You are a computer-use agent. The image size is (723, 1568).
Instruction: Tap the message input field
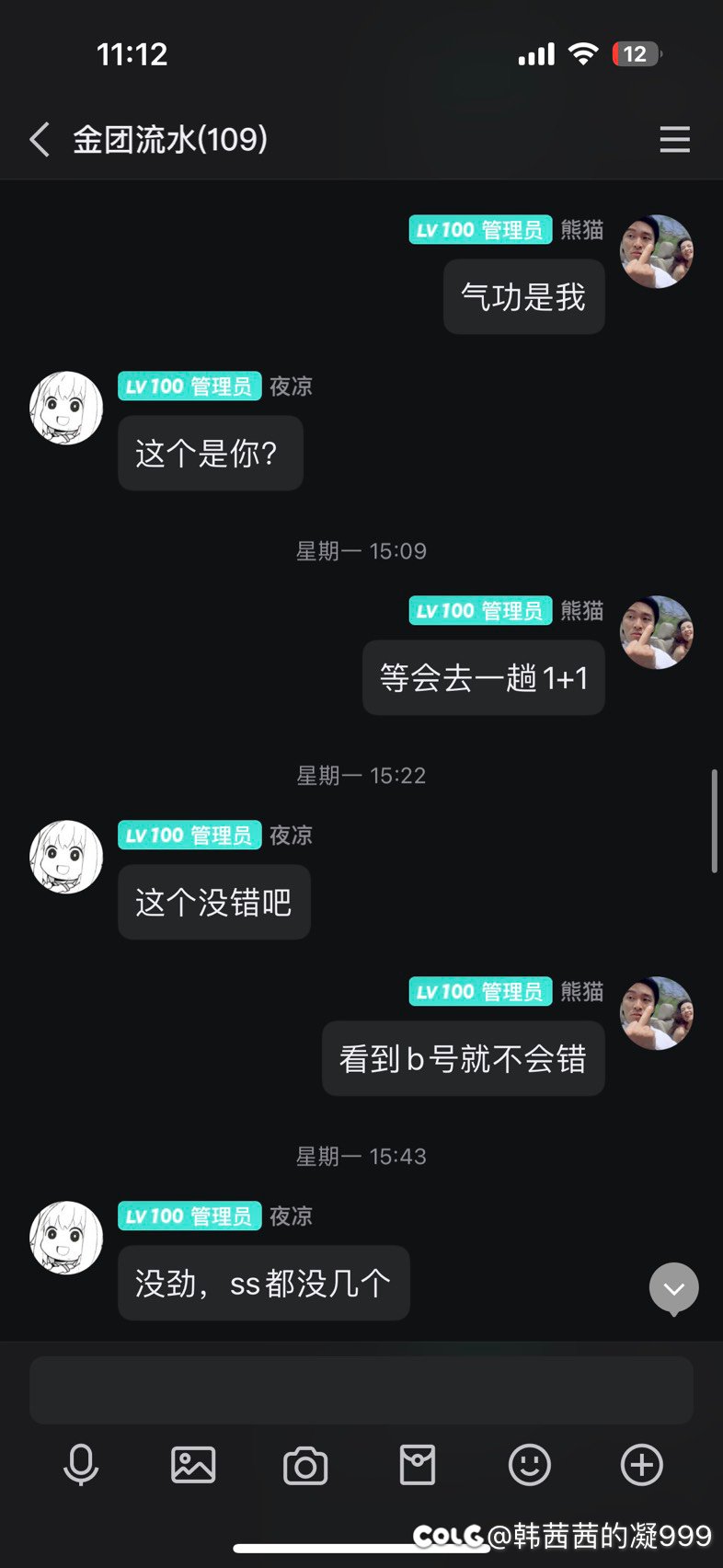[x=361, y=1389]
